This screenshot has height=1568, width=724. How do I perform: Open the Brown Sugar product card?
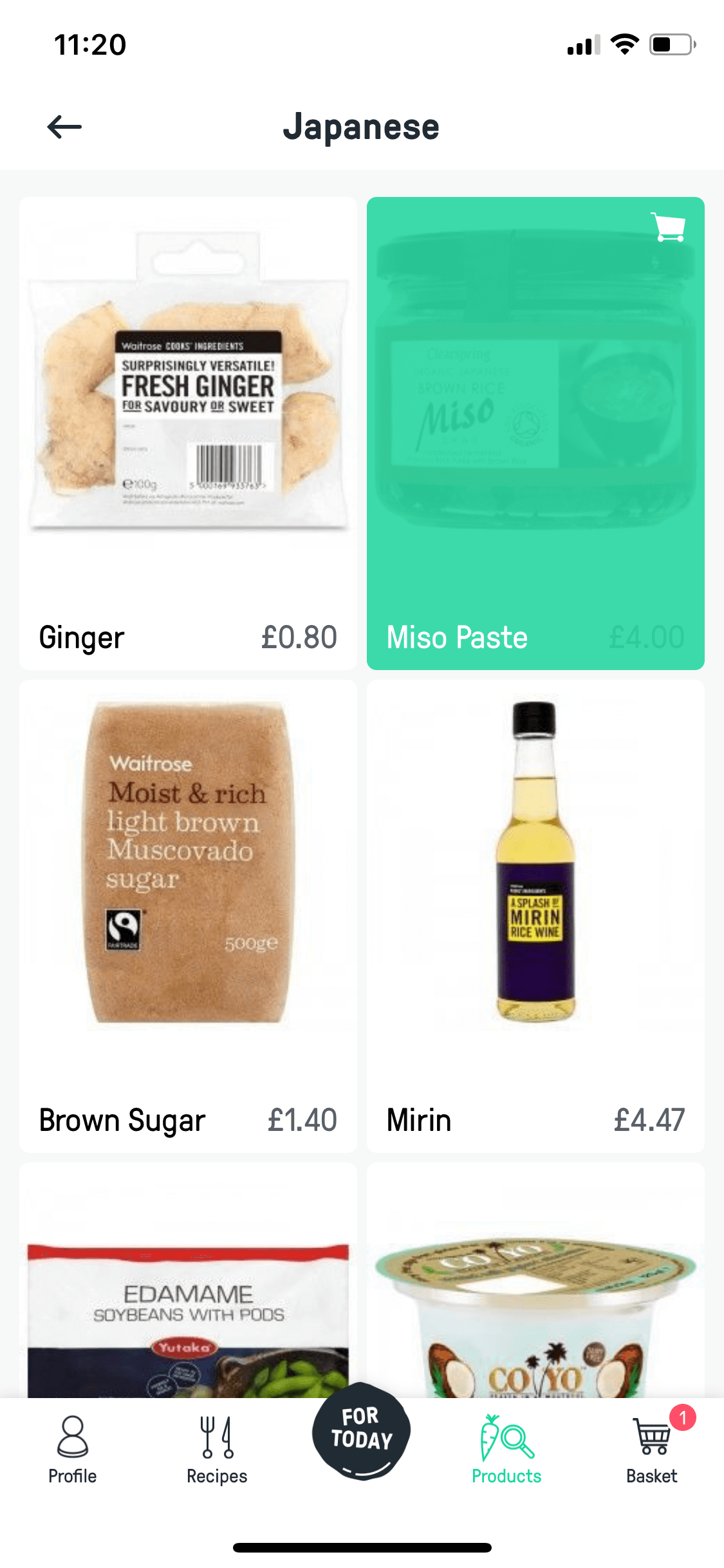click(188, 916)
